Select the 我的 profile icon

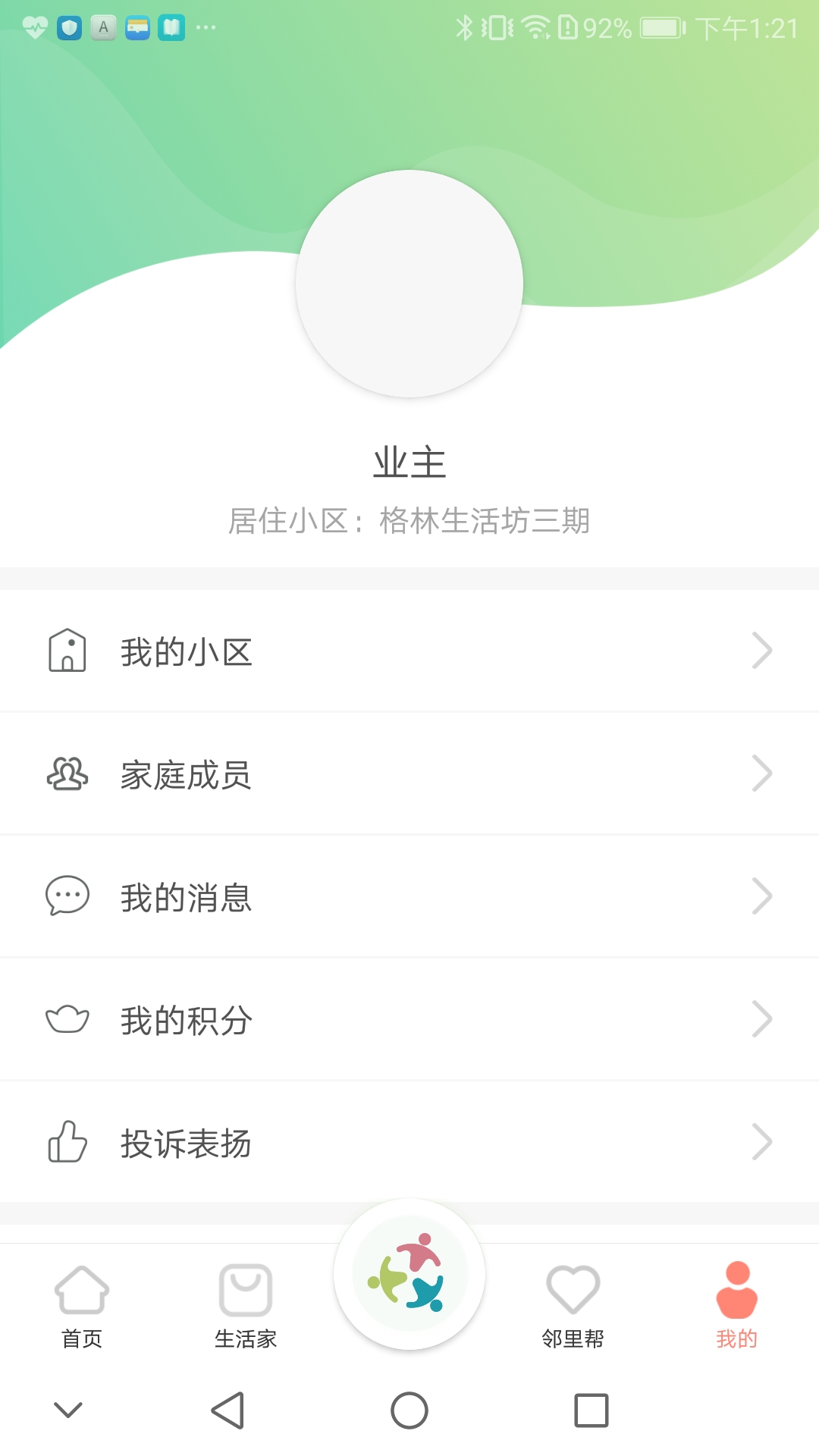(736, 1288)
